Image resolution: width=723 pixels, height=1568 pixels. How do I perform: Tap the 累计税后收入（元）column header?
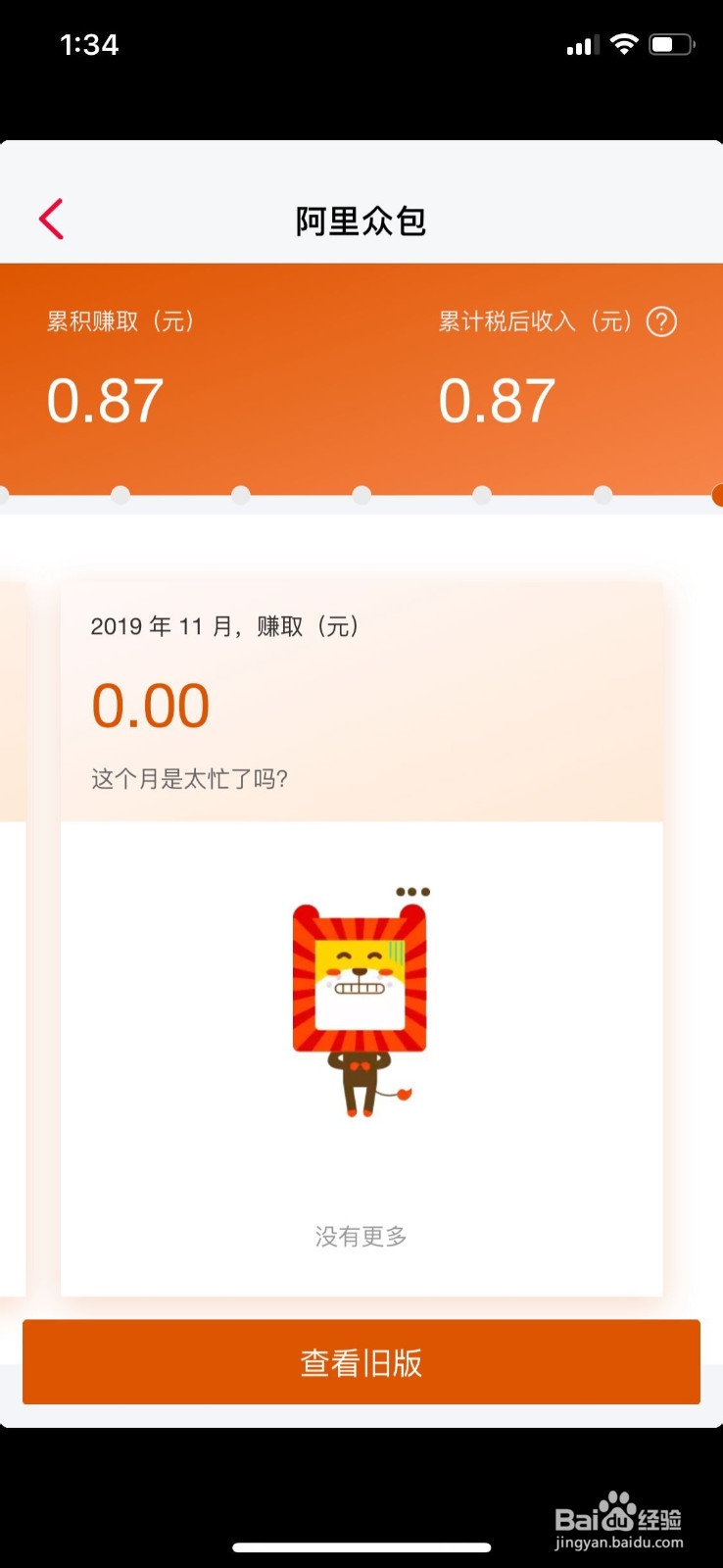pos(534,321)
